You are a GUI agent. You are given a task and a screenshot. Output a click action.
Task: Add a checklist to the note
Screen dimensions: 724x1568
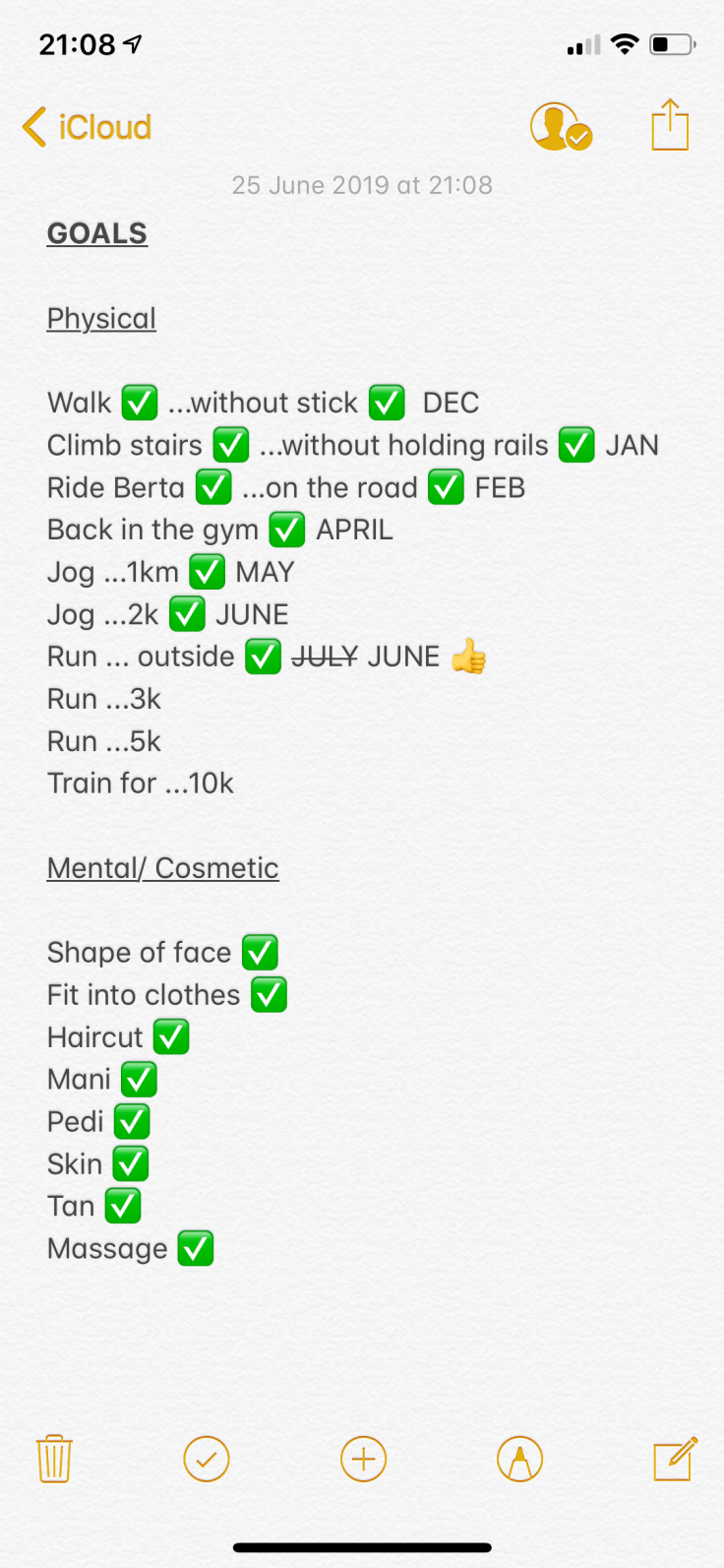207,1459
